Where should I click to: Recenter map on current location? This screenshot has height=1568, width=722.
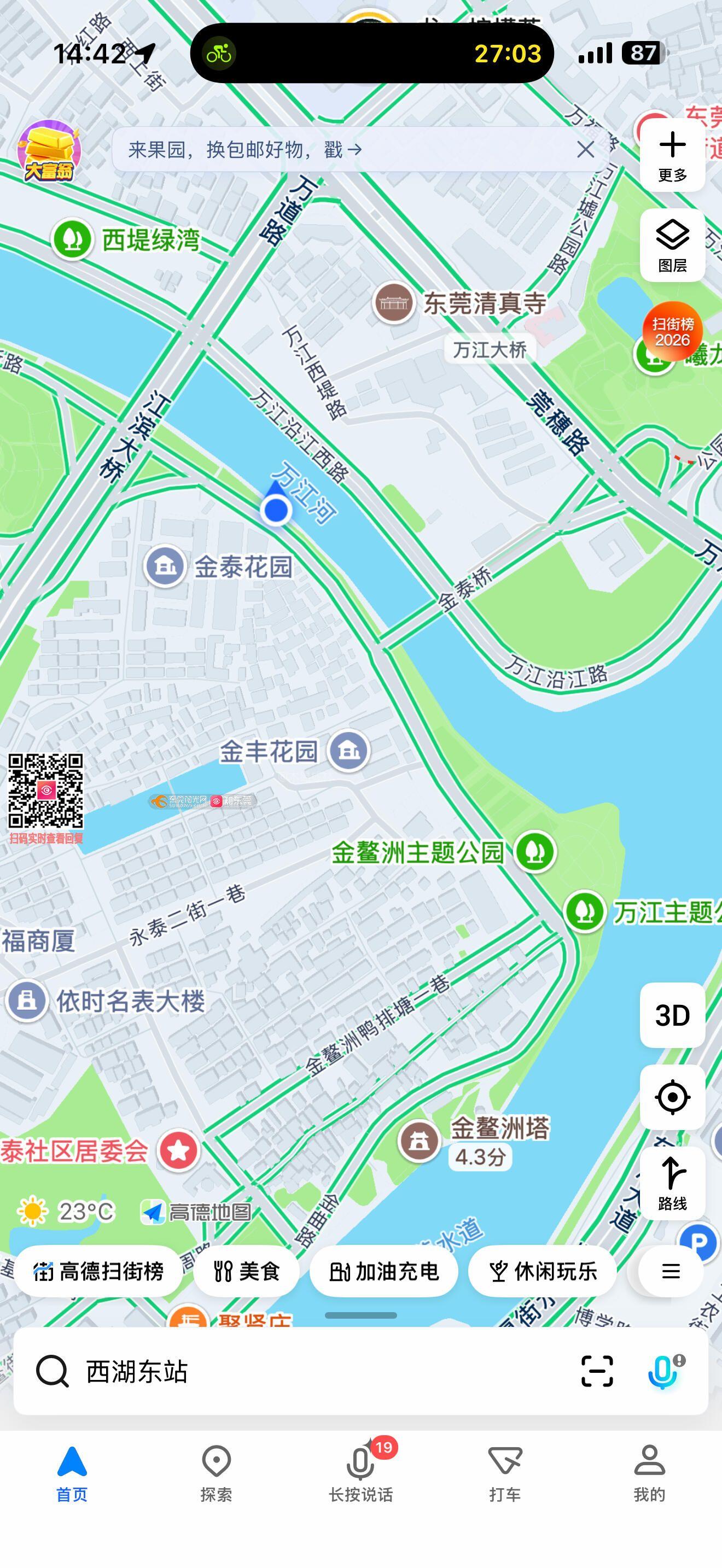click(672, 1097)
